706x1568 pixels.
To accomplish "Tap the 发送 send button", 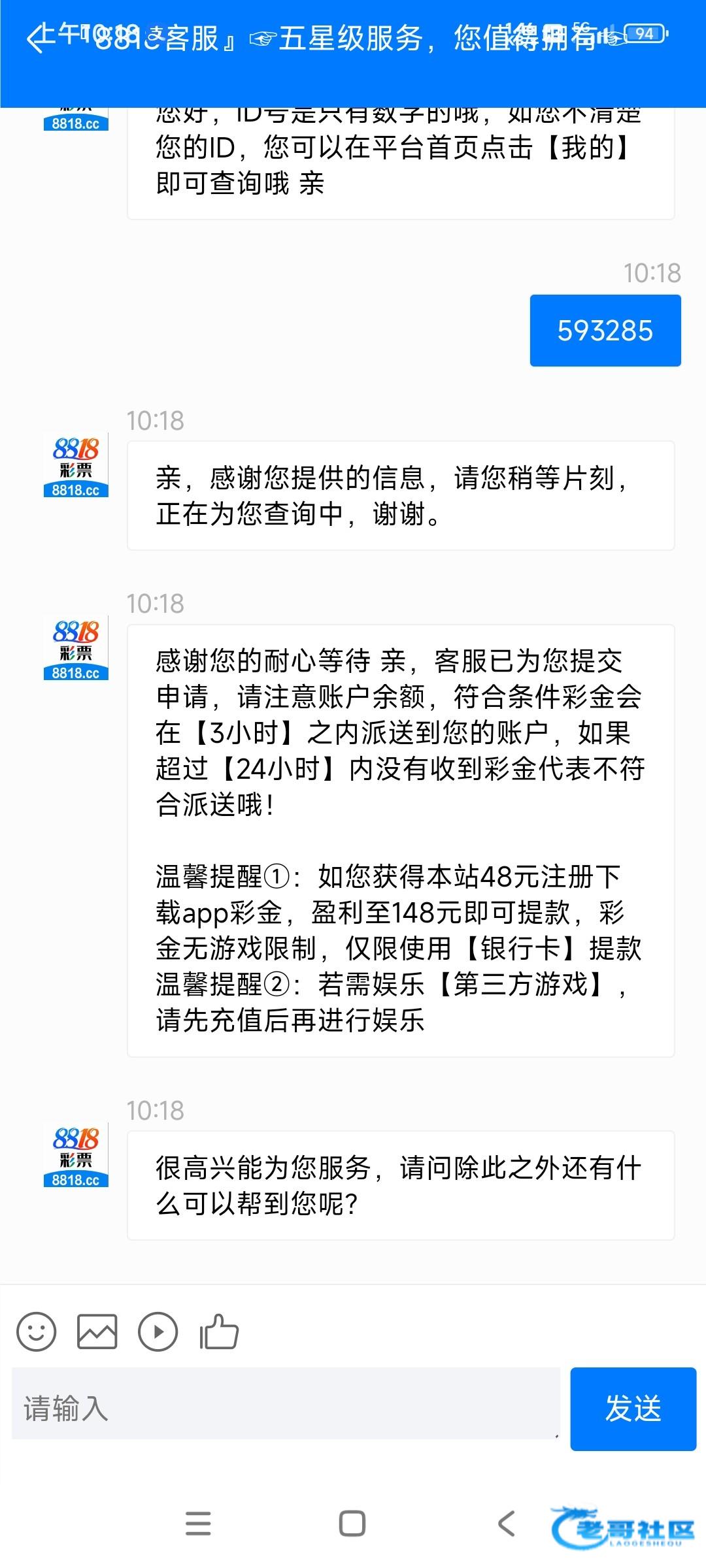I will click(x=633, y=1409).
